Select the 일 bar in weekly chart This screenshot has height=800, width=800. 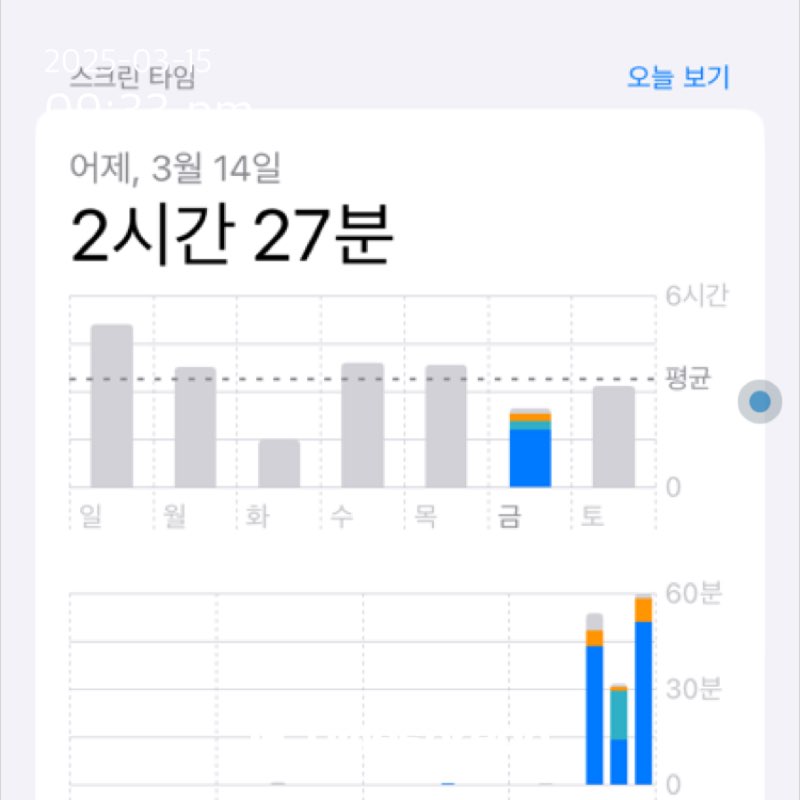click(x=112, y=406)
